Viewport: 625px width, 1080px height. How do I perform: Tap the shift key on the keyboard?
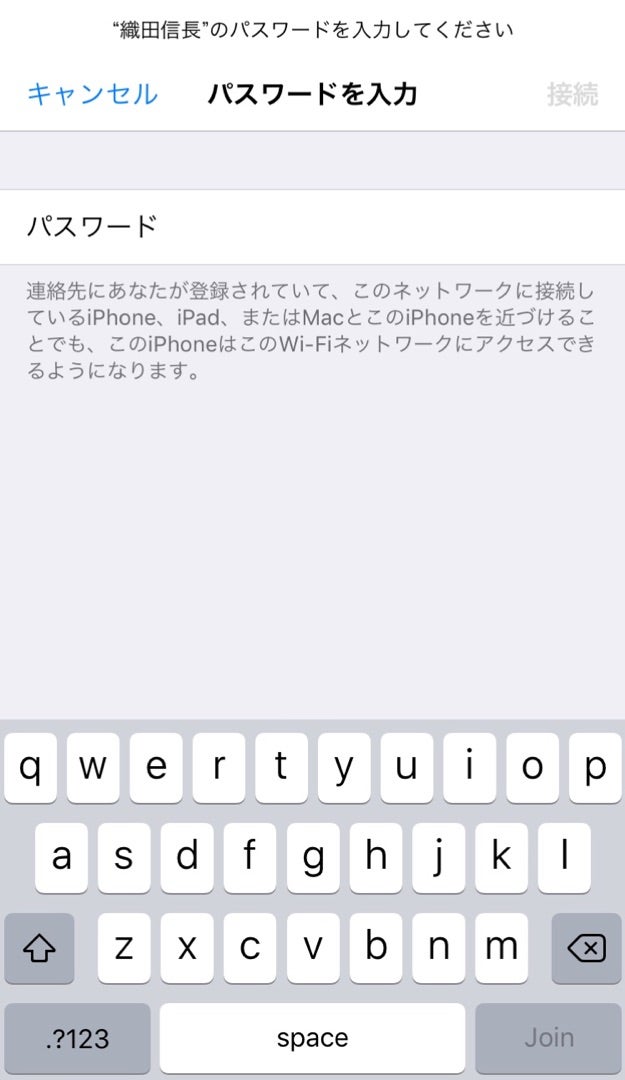tap(39, 947)
